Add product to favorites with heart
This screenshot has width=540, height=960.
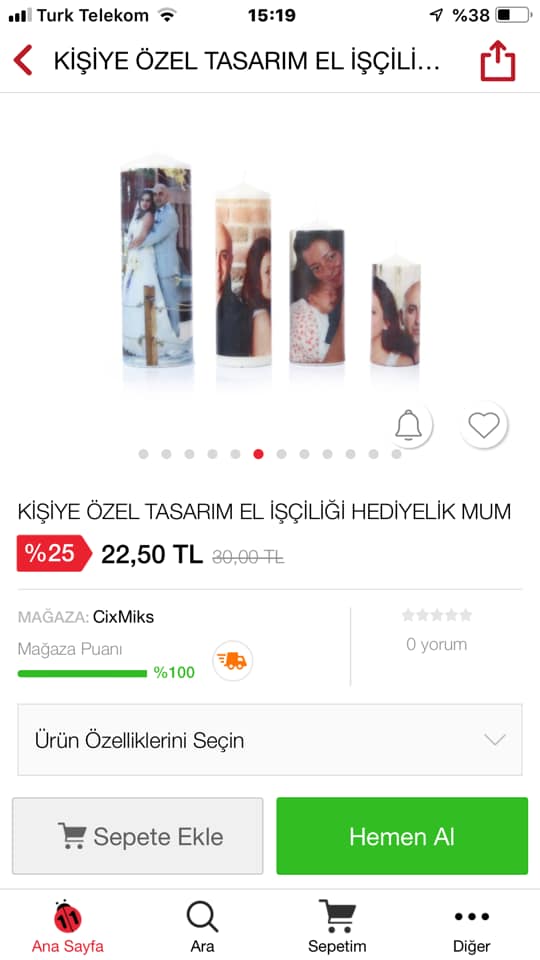point(484,424)
